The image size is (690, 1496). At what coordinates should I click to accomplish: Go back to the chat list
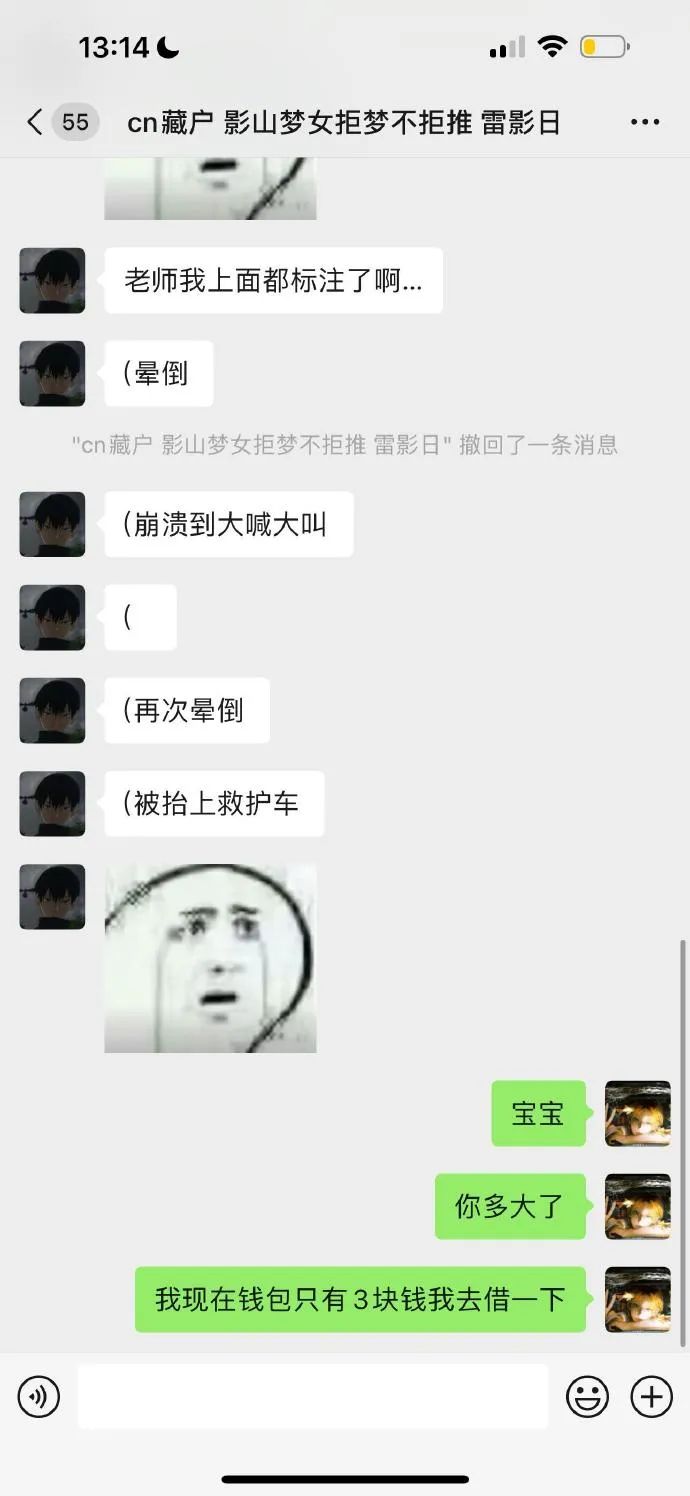coord(36,122)
